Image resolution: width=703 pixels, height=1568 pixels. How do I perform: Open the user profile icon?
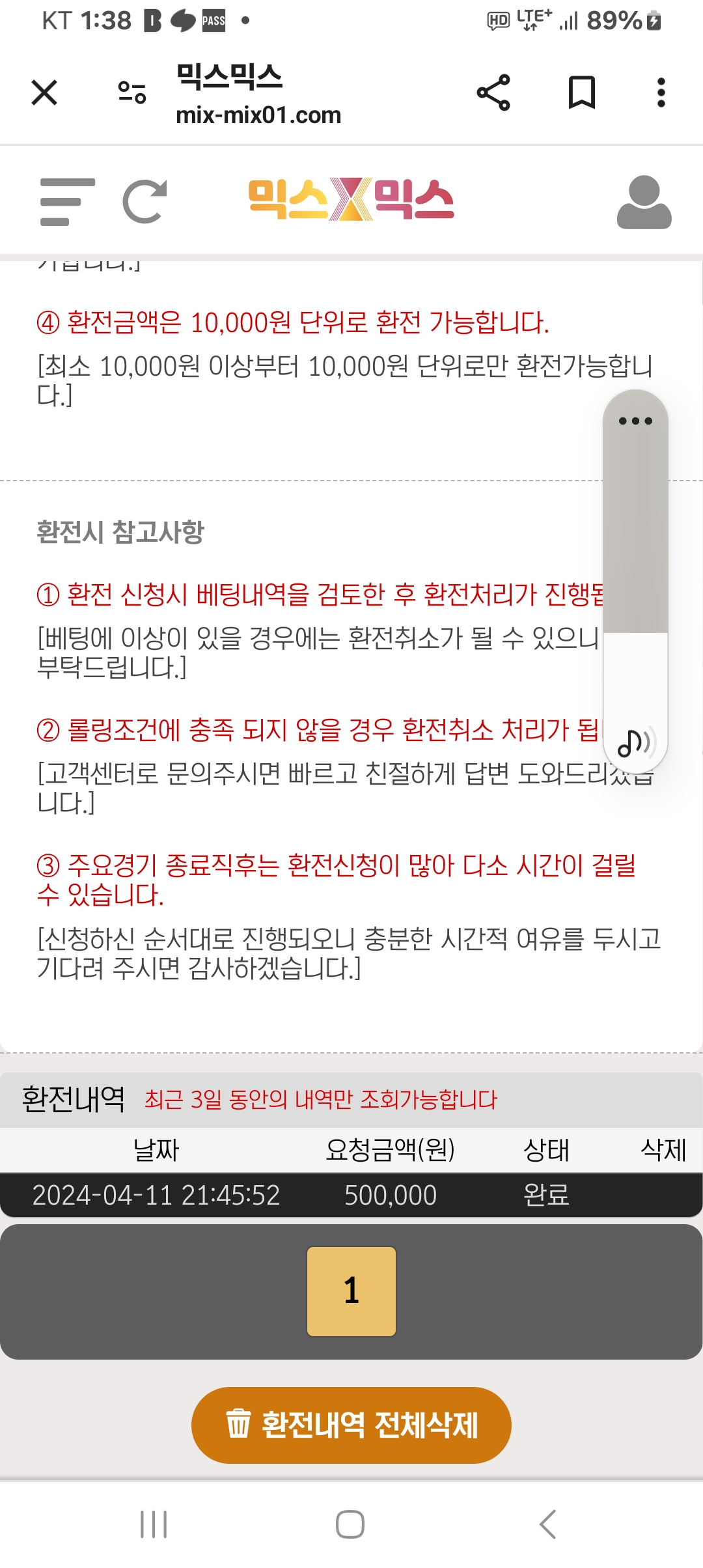644,202
